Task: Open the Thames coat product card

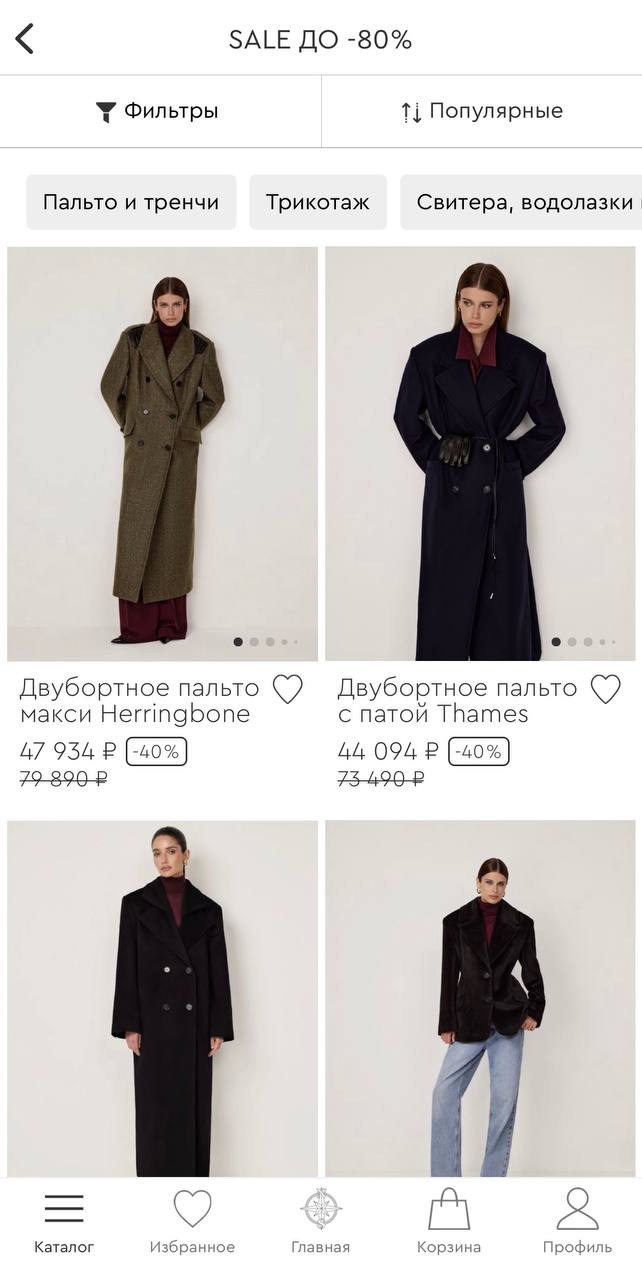Action: pyautogui.click(x=481, y=453)
